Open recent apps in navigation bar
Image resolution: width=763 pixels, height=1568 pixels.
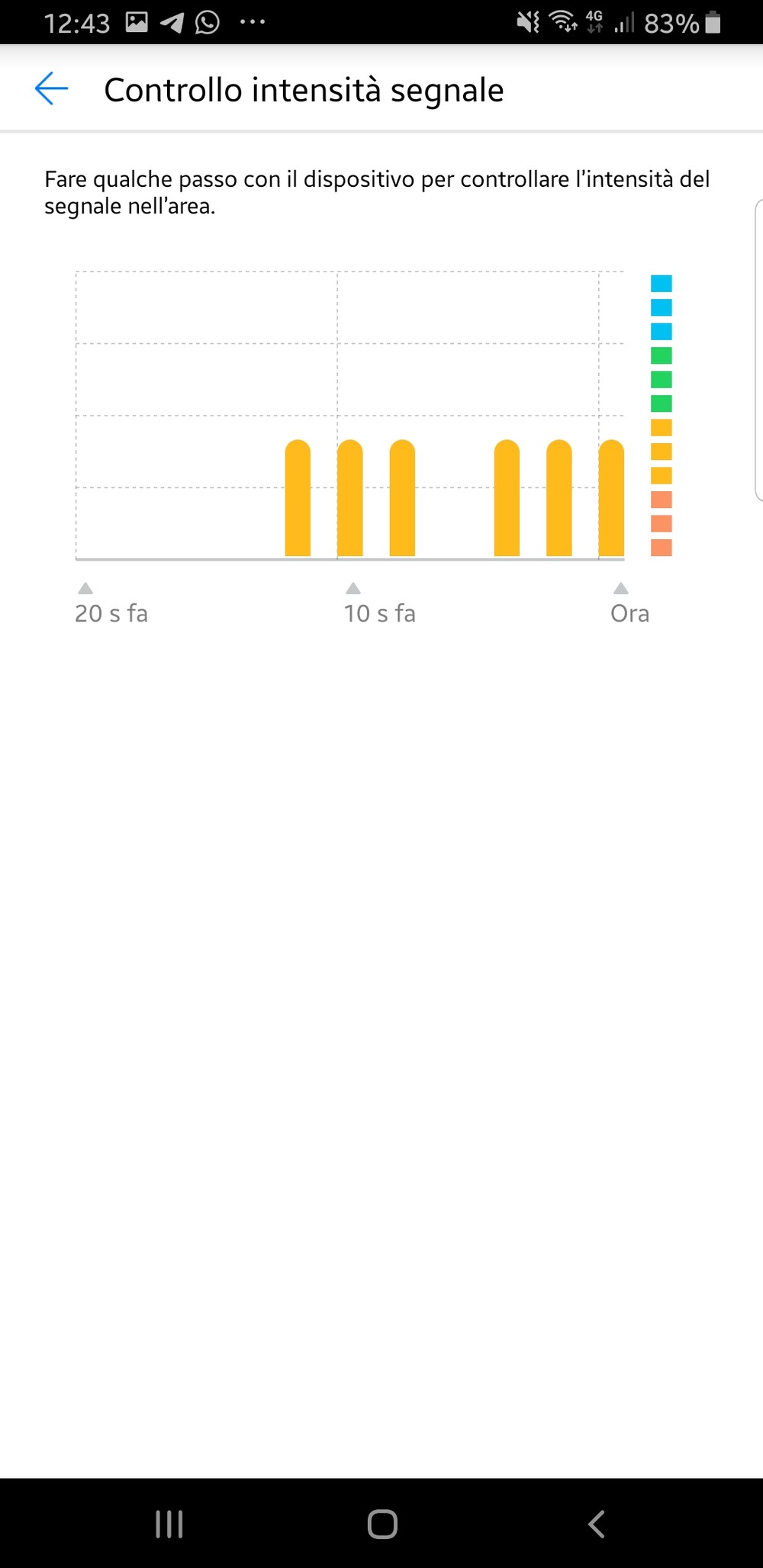(169, 1524)
